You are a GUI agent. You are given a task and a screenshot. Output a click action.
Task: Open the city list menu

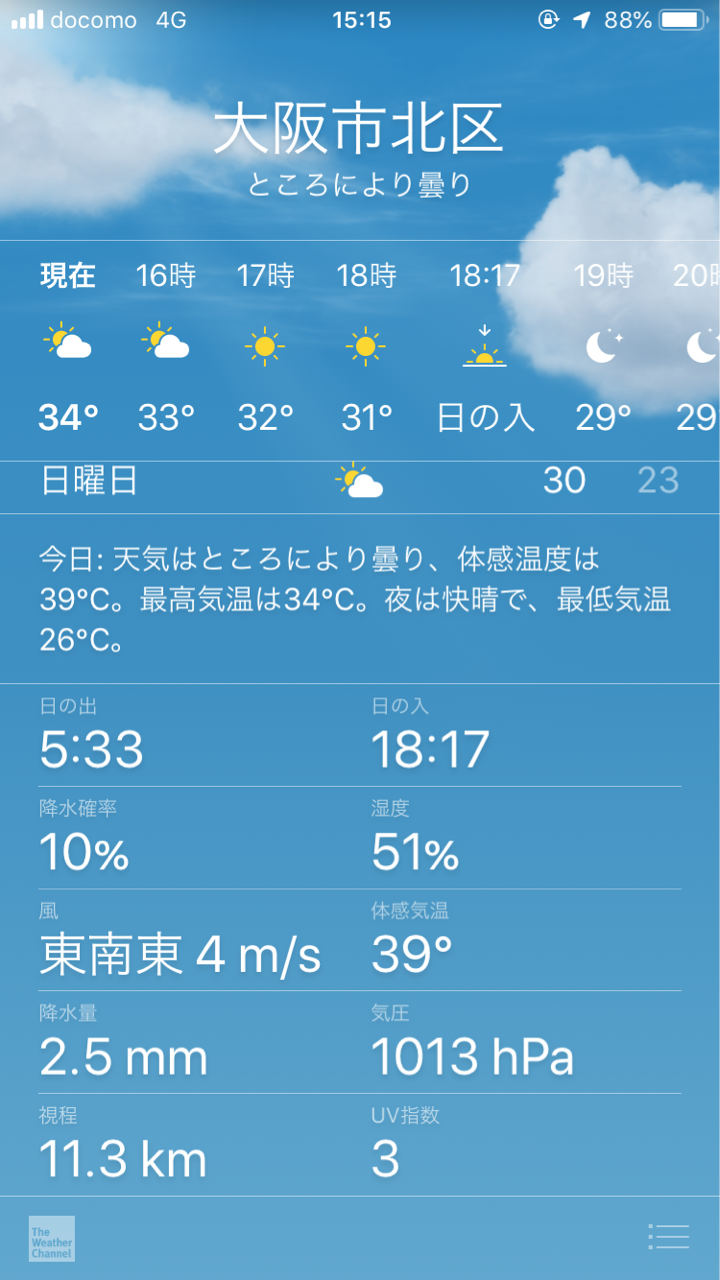tap(668, 1237)
